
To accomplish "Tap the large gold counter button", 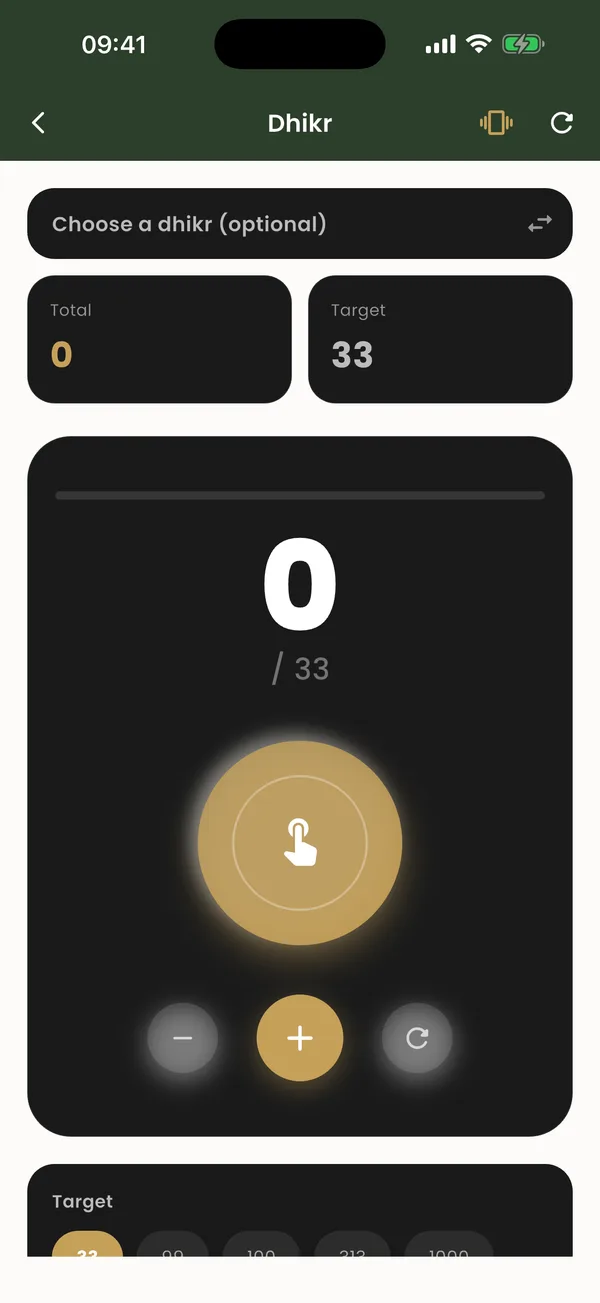I will point(300,843).
